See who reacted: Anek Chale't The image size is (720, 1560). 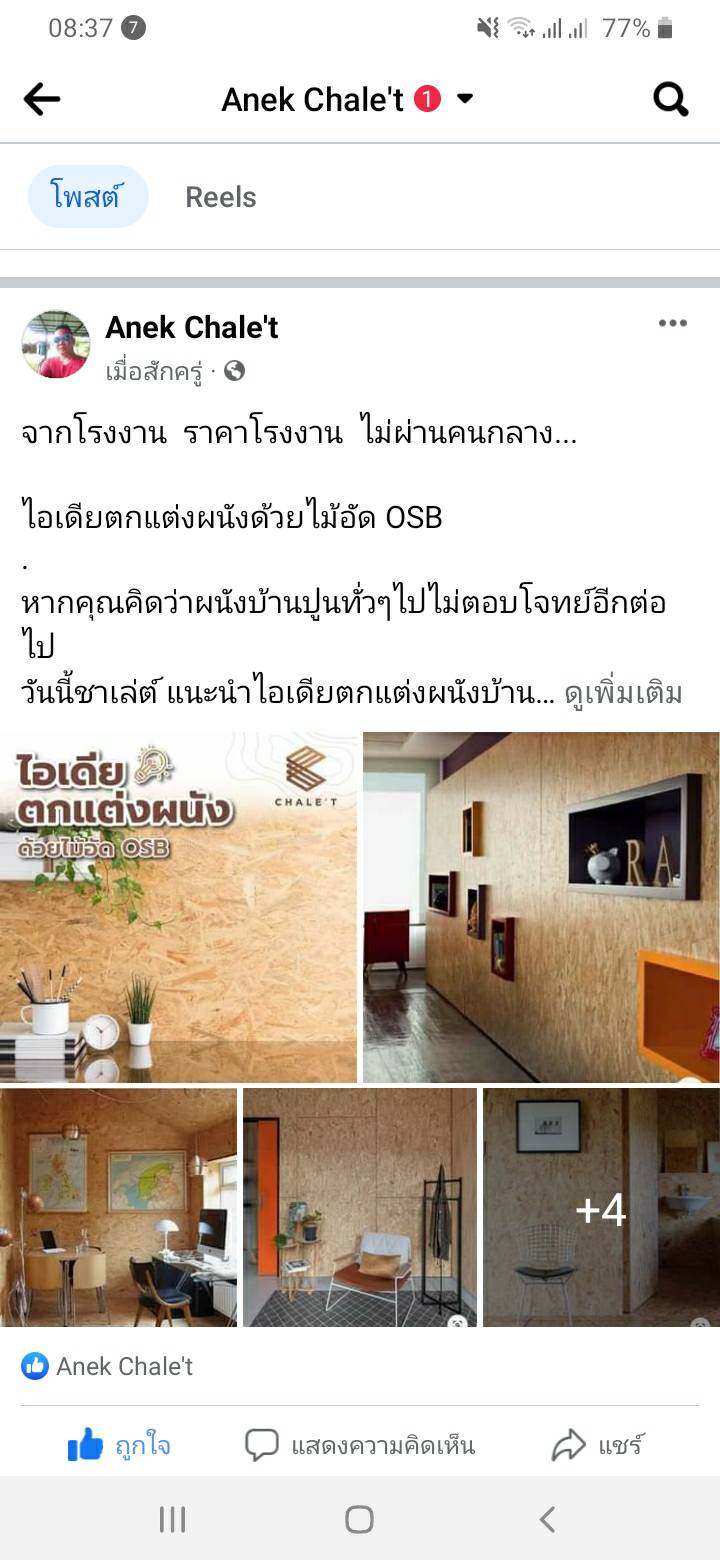pyautogui.click(x=108, y=1366)
